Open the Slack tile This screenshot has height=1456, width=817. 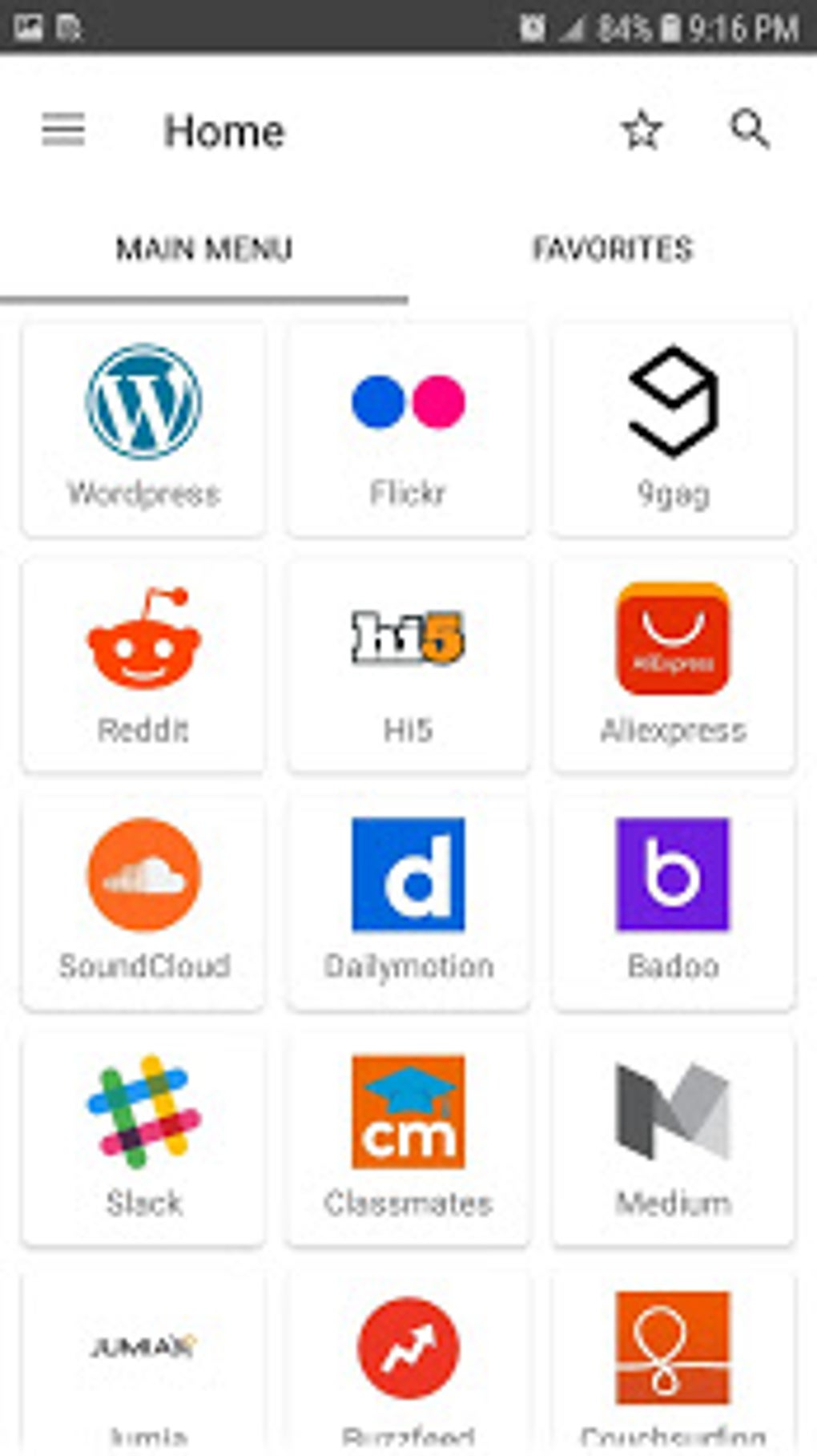click(143, 1139)
